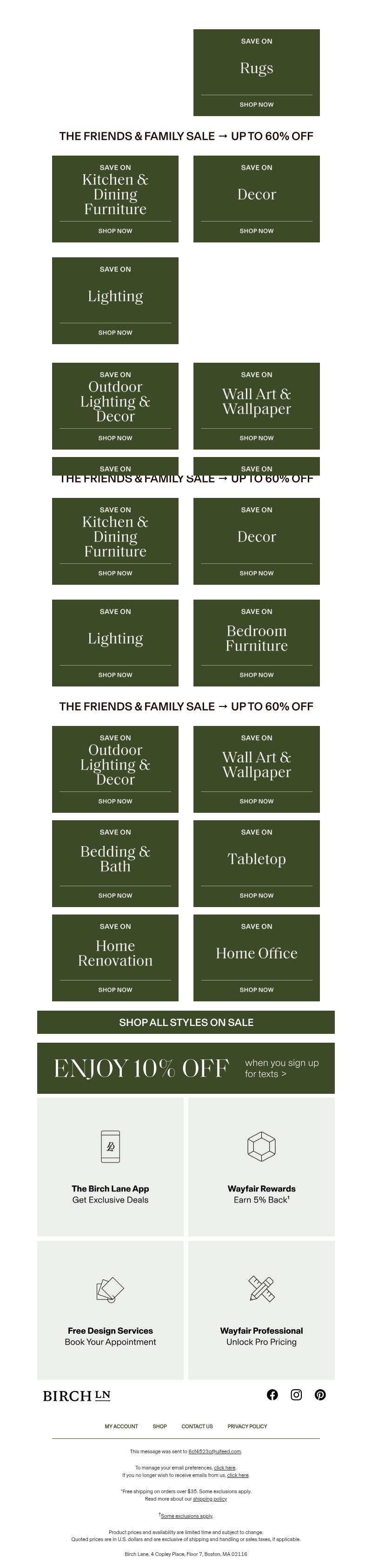Open the Enjoy 10% Off text signup banner

point(186,1068)
